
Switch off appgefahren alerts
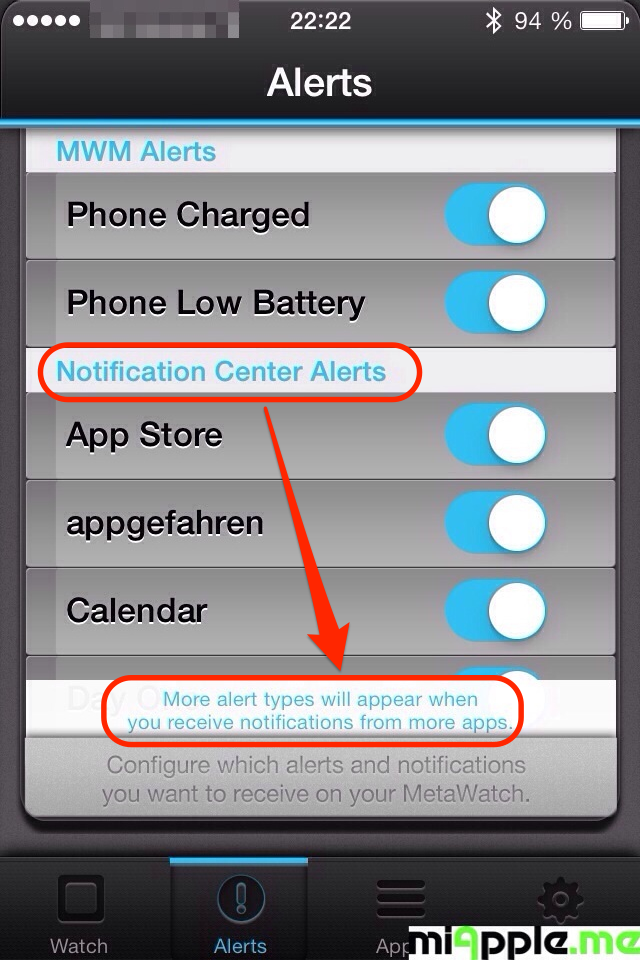[x=497, y=523]
